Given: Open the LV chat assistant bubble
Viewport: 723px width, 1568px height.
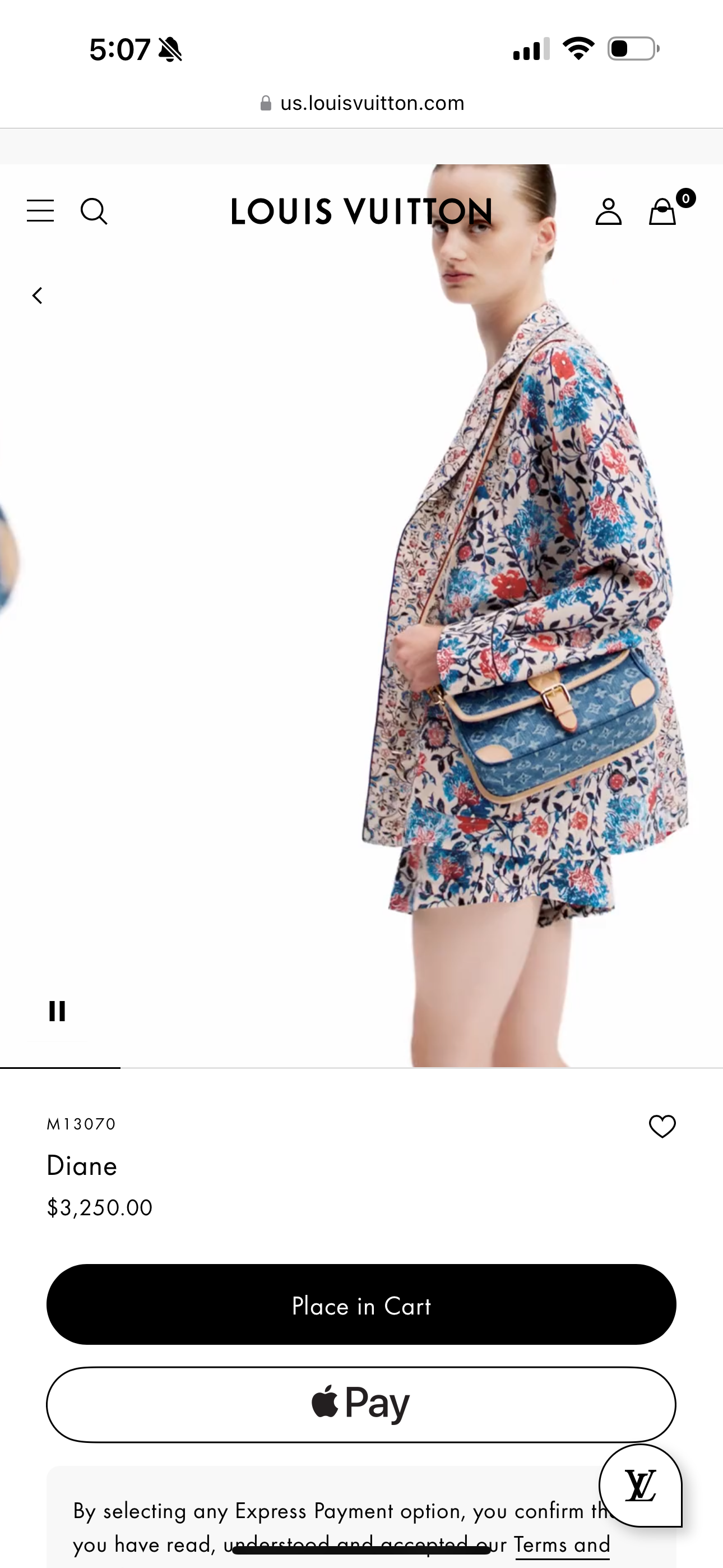Looking at the screenshot, I should [640, 1485].
